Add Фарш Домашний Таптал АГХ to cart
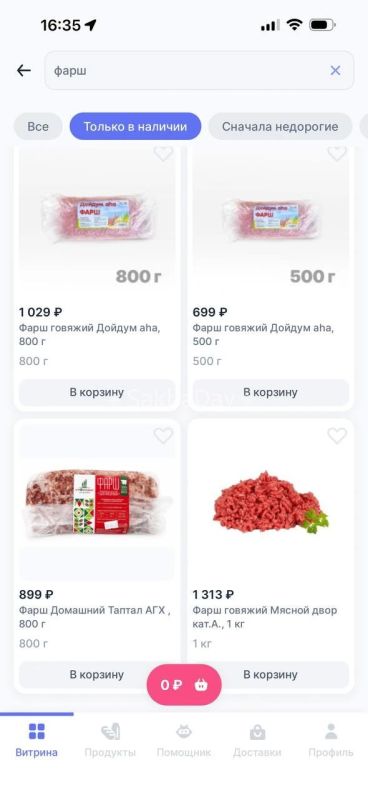Image resolution: width=368 pixels, height=800 pixels. (x=97, y=674)
